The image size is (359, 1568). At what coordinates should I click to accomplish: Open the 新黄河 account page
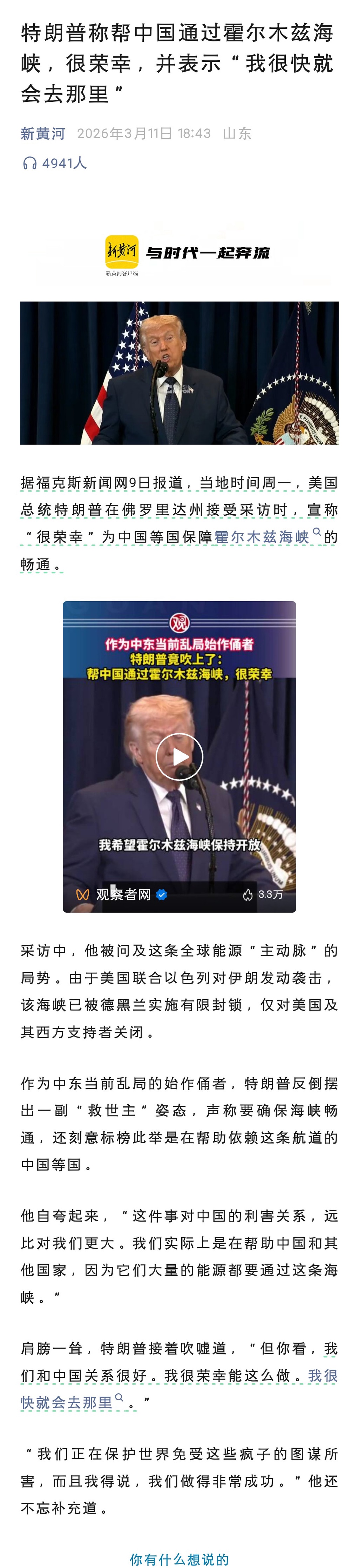tap(42, 133)
